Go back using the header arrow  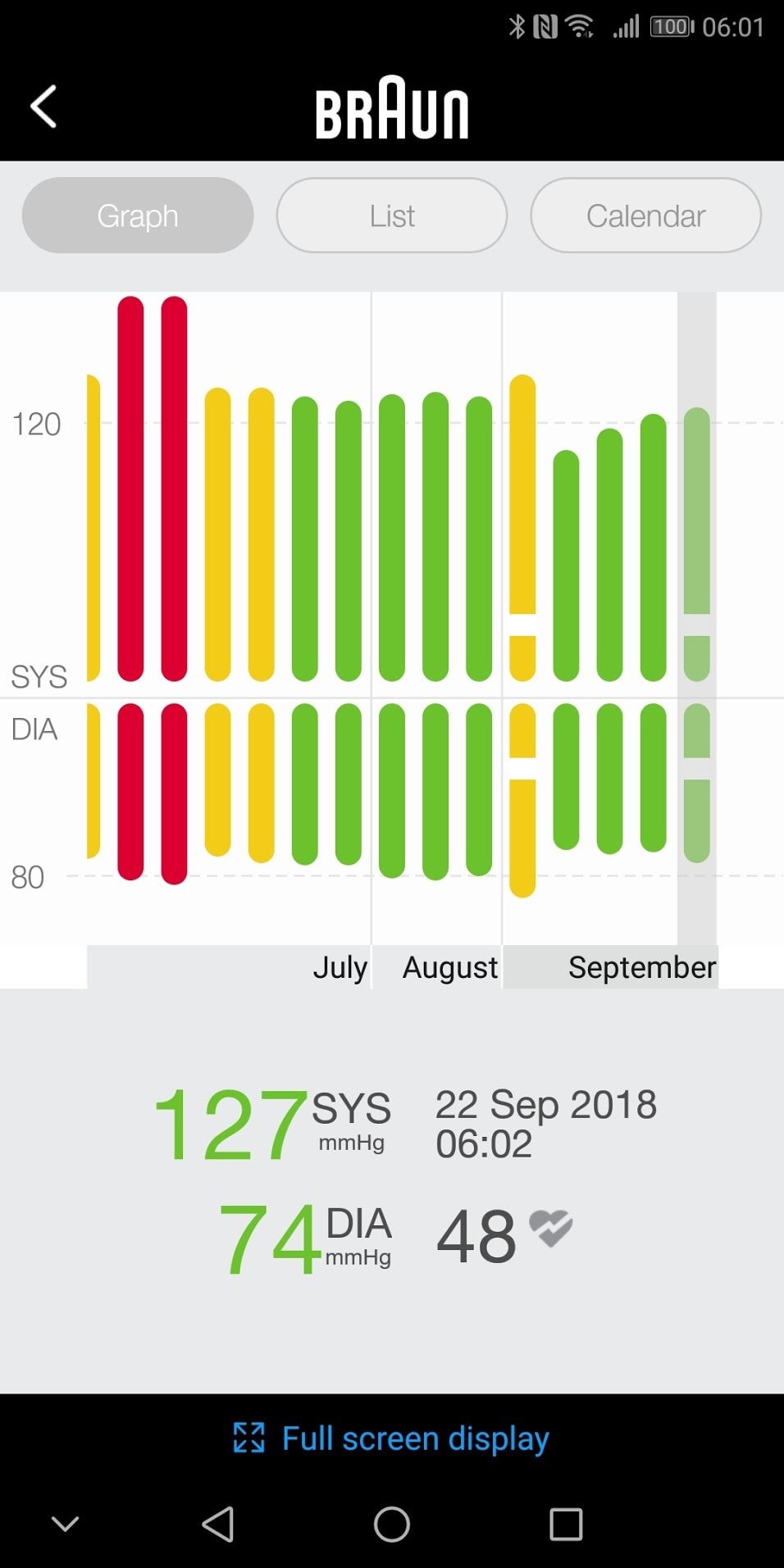pos(44,107)
